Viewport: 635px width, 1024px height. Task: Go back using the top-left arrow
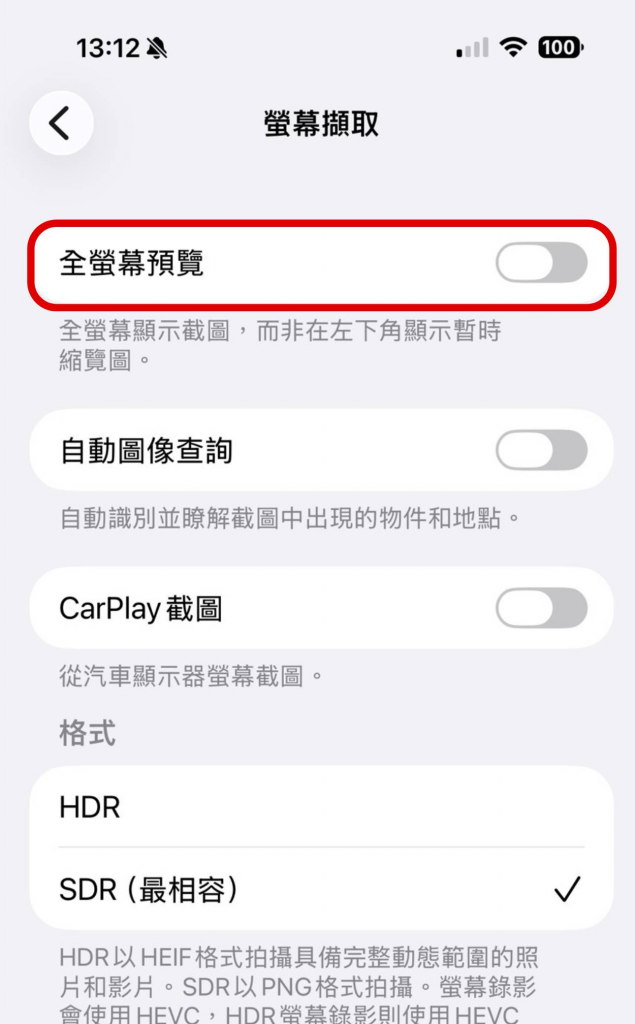click(x=61, y=123)
